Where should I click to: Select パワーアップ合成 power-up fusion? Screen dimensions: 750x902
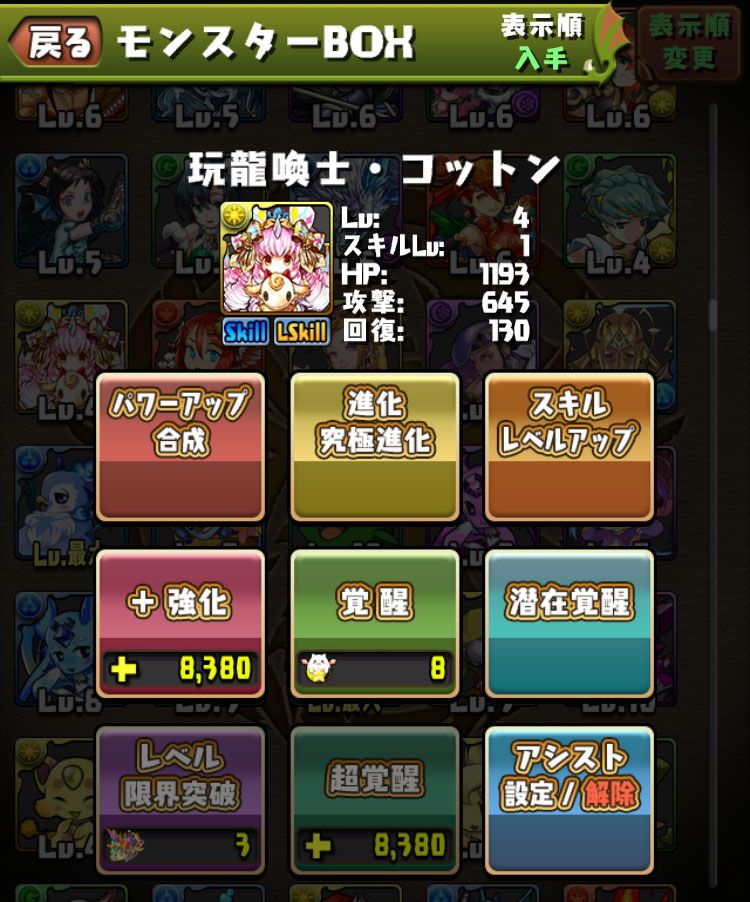coord(180,446)
